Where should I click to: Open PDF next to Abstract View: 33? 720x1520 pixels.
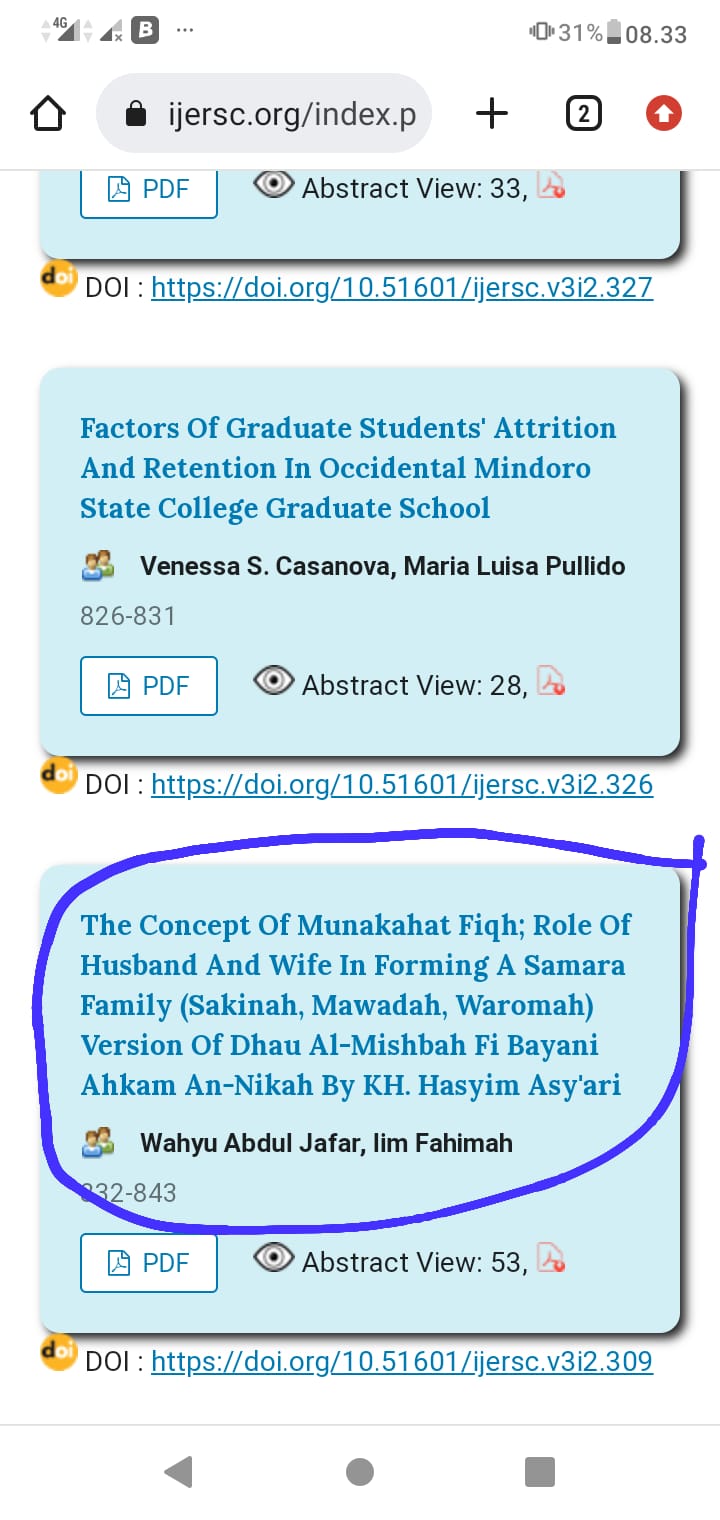[x=148, y=188]
